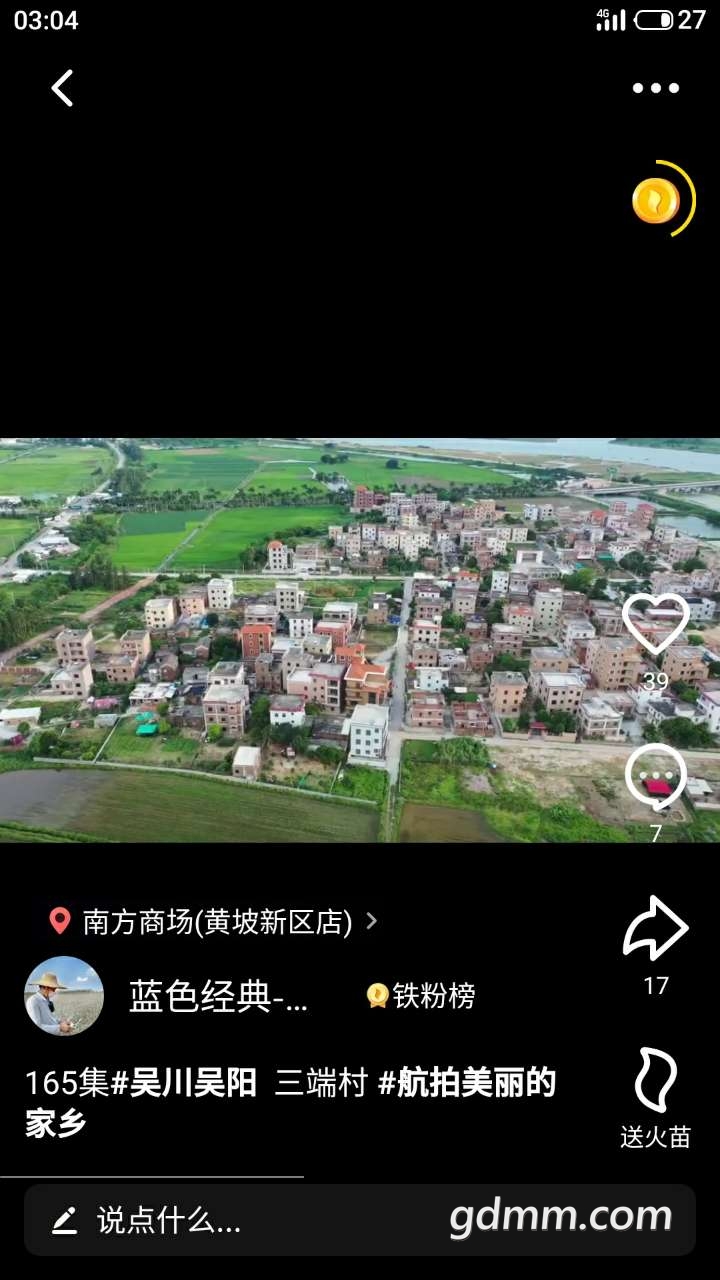
Task: Like this video with the heart
Action: 656,626
